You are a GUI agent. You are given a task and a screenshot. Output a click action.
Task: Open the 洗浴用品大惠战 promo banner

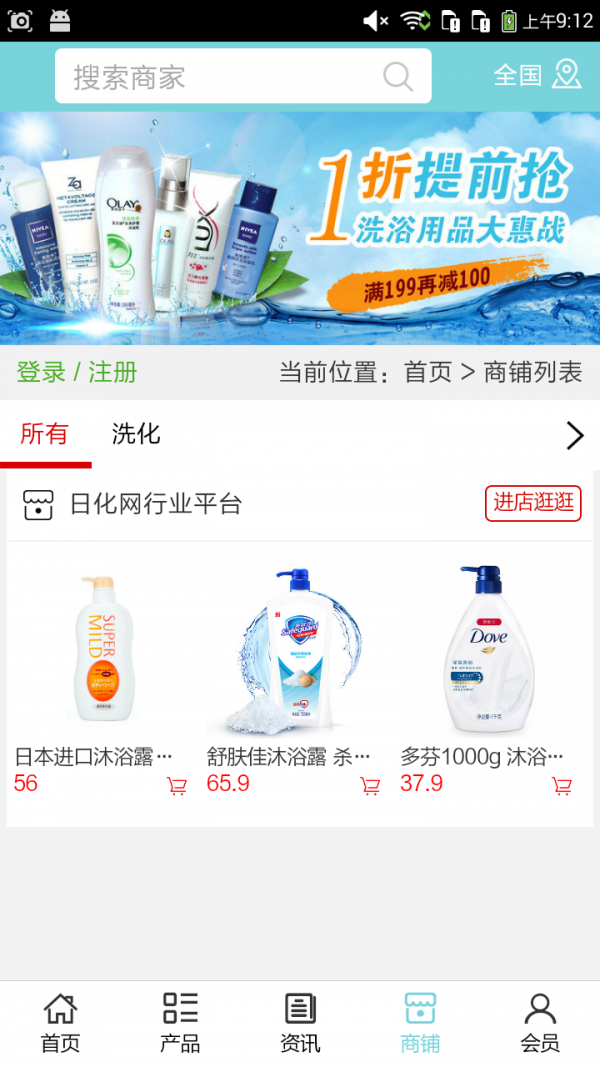pos(300,228)
